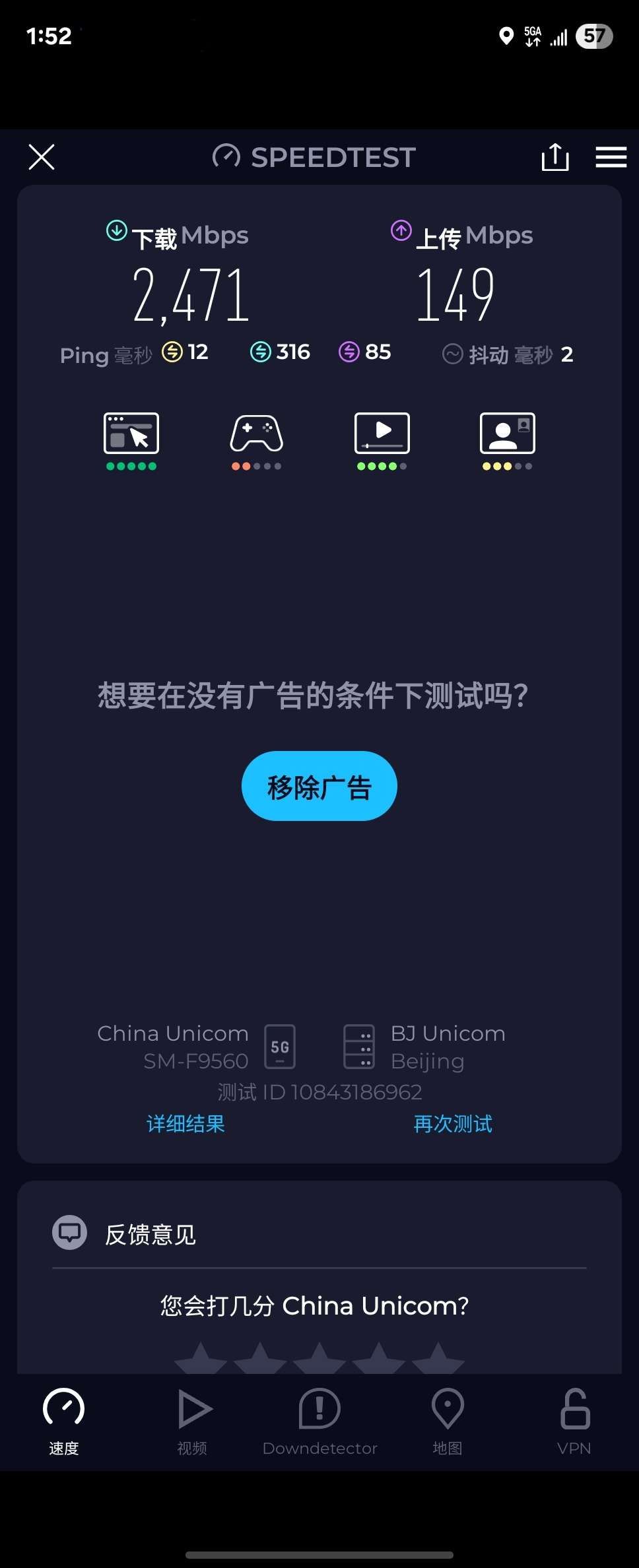Close the speed test results

(x=42, y=157)
